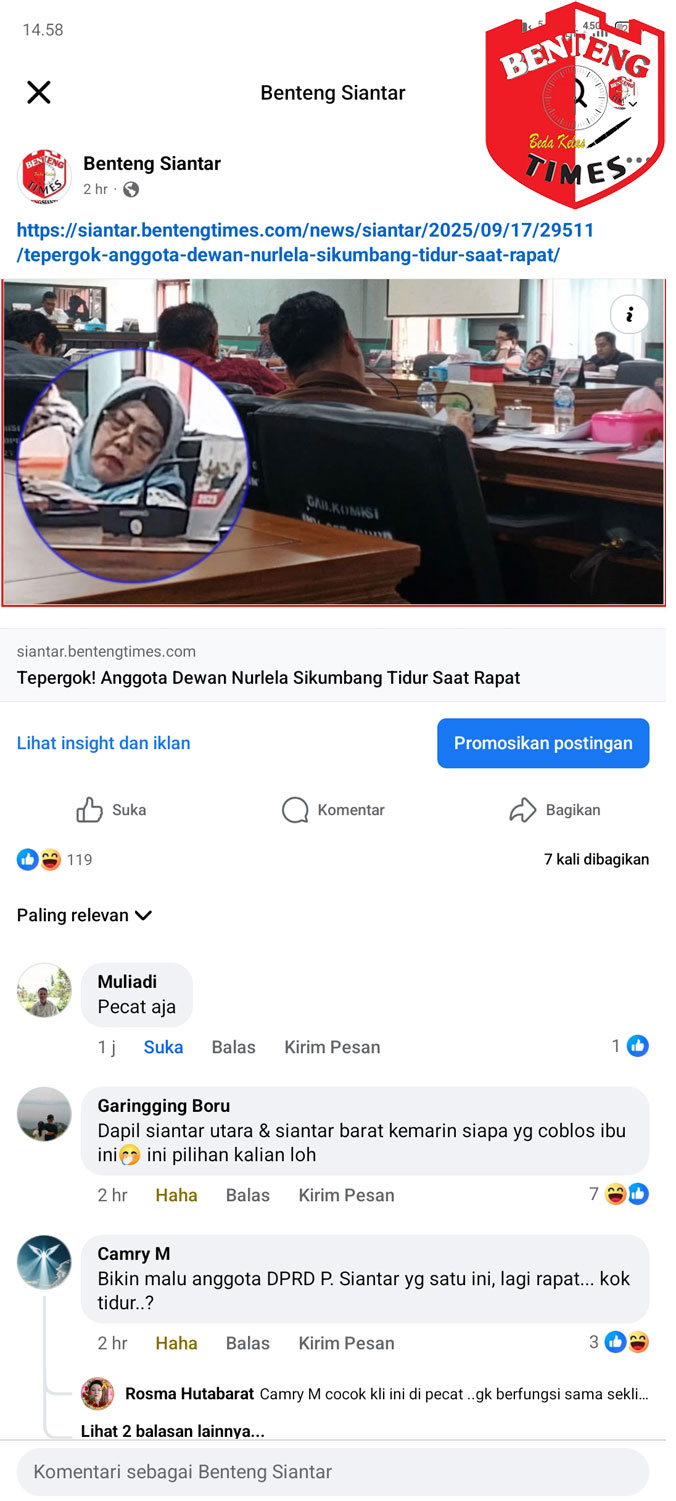Expand the Paling relevan comment sorting dropdown
This screenshot has width=676, height=1501.
85,915
